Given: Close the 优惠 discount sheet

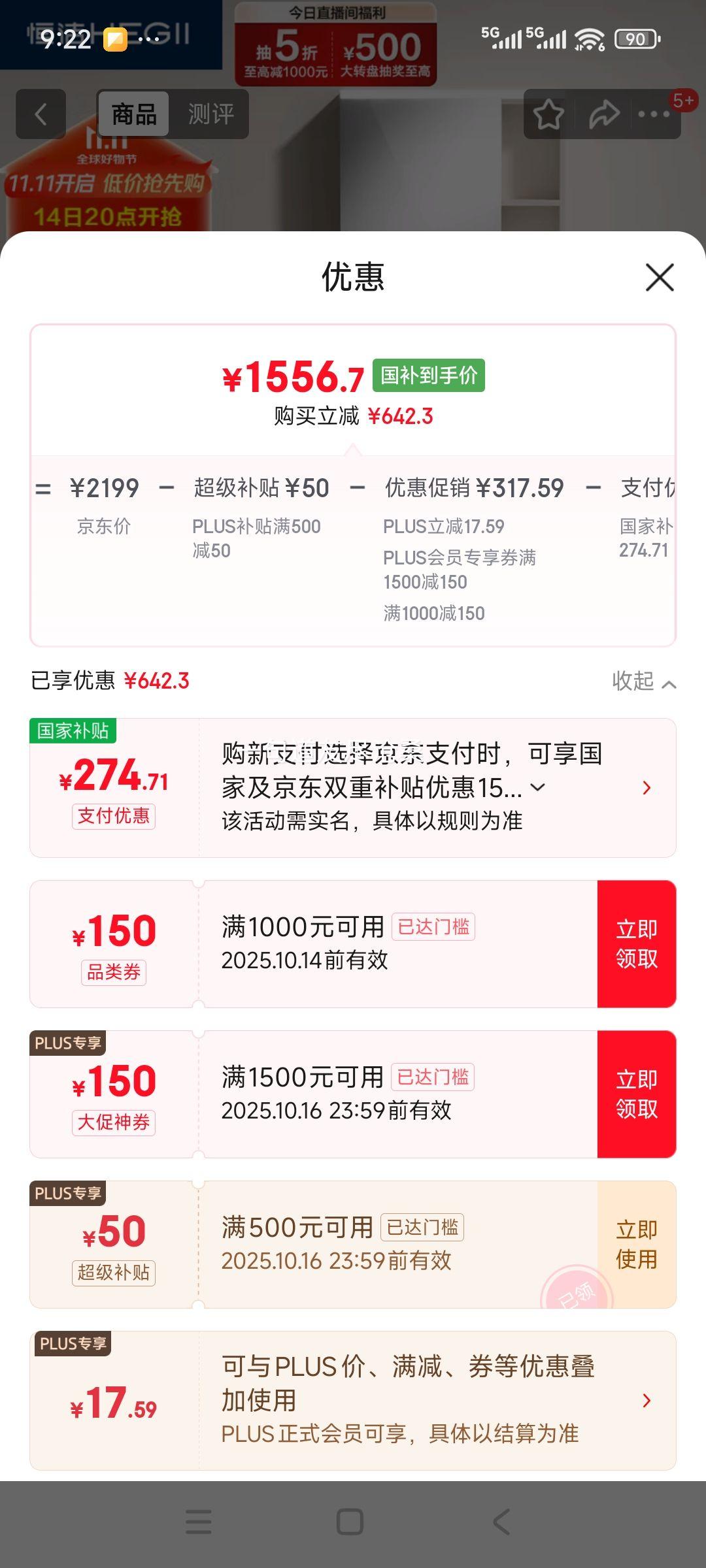Looking at the screenshot, I should coord(659,278).
